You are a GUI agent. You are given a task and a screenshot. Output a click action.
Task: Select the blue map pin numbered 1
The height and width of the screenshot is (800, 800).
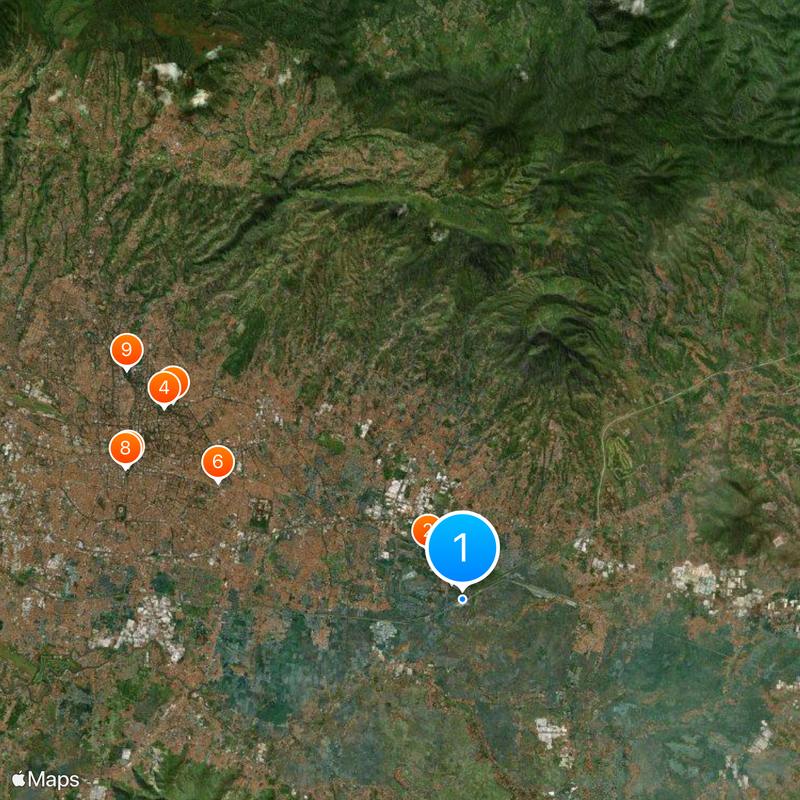[x=462, y=547]
